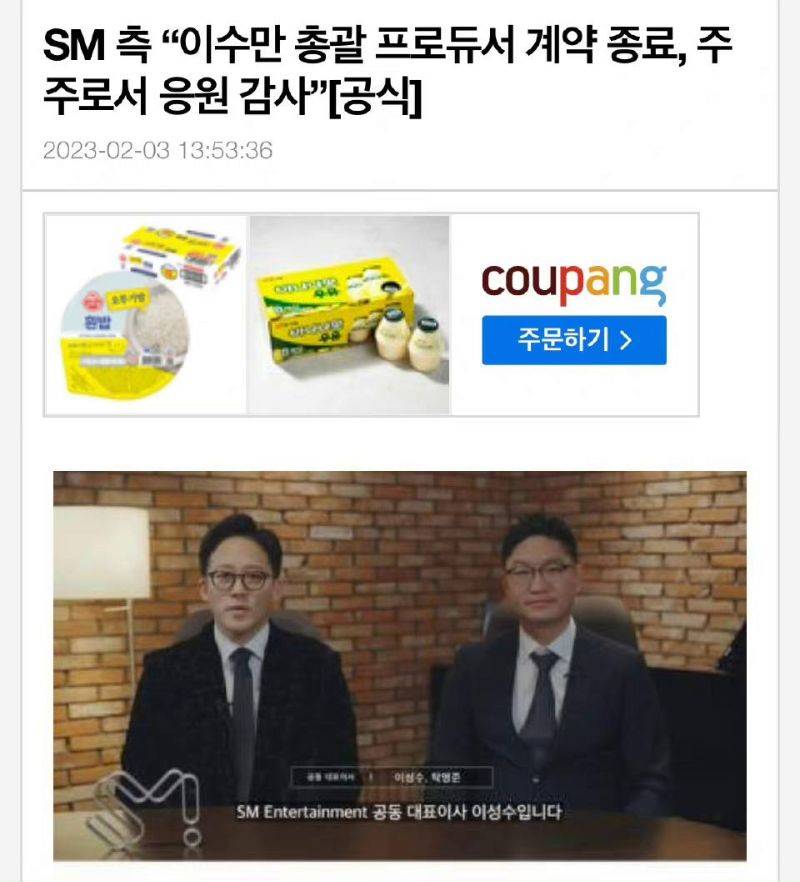Screen dimensions: 800x882
Task: Tap the 주문하기 button in the Coupang ad
Action: (573, 340)
